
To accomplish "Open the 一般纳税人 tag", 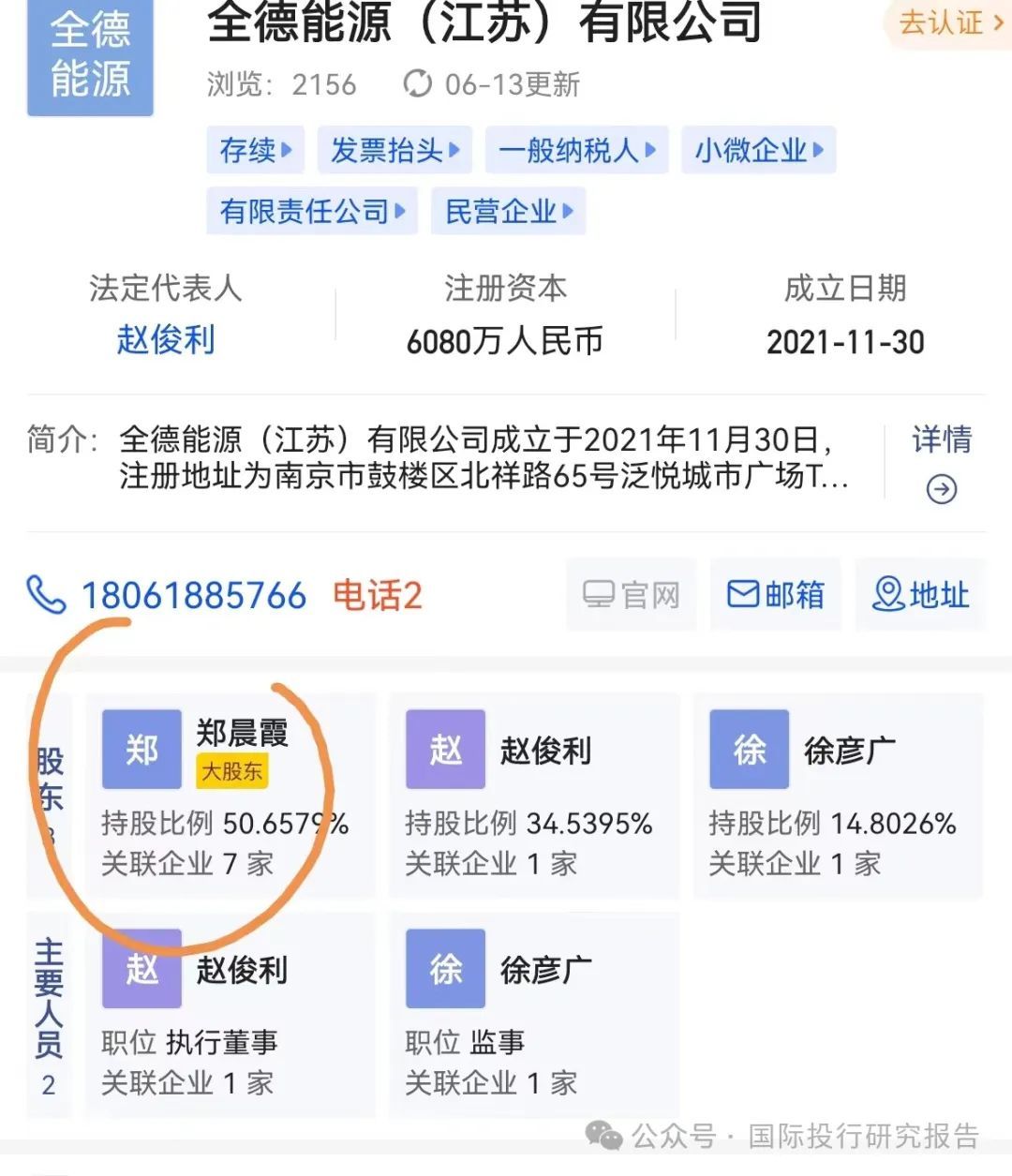I will (x=576, y=150).
